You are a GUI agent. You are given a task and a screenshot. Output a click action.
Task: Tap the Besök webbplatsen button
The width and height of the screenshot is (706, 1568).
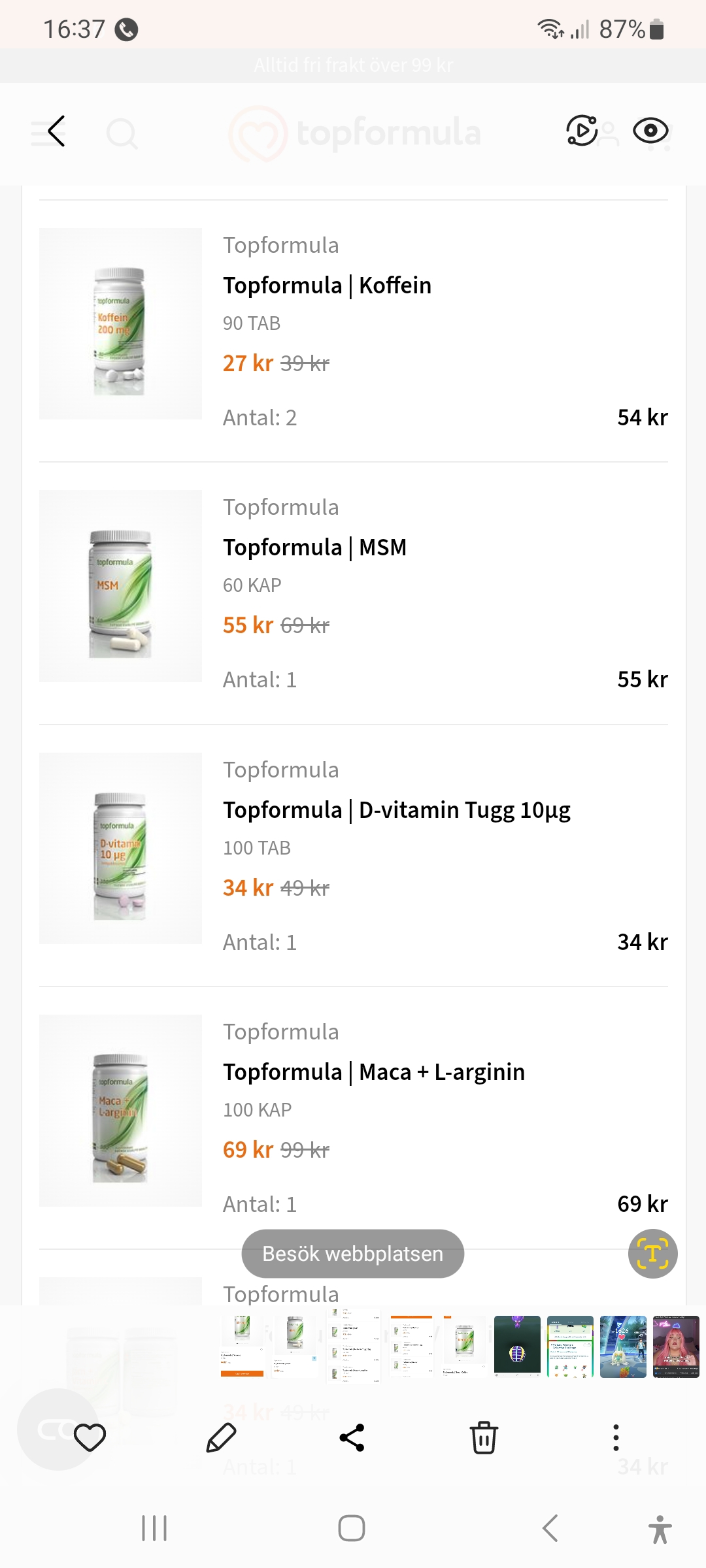[x=352, y=1254]
